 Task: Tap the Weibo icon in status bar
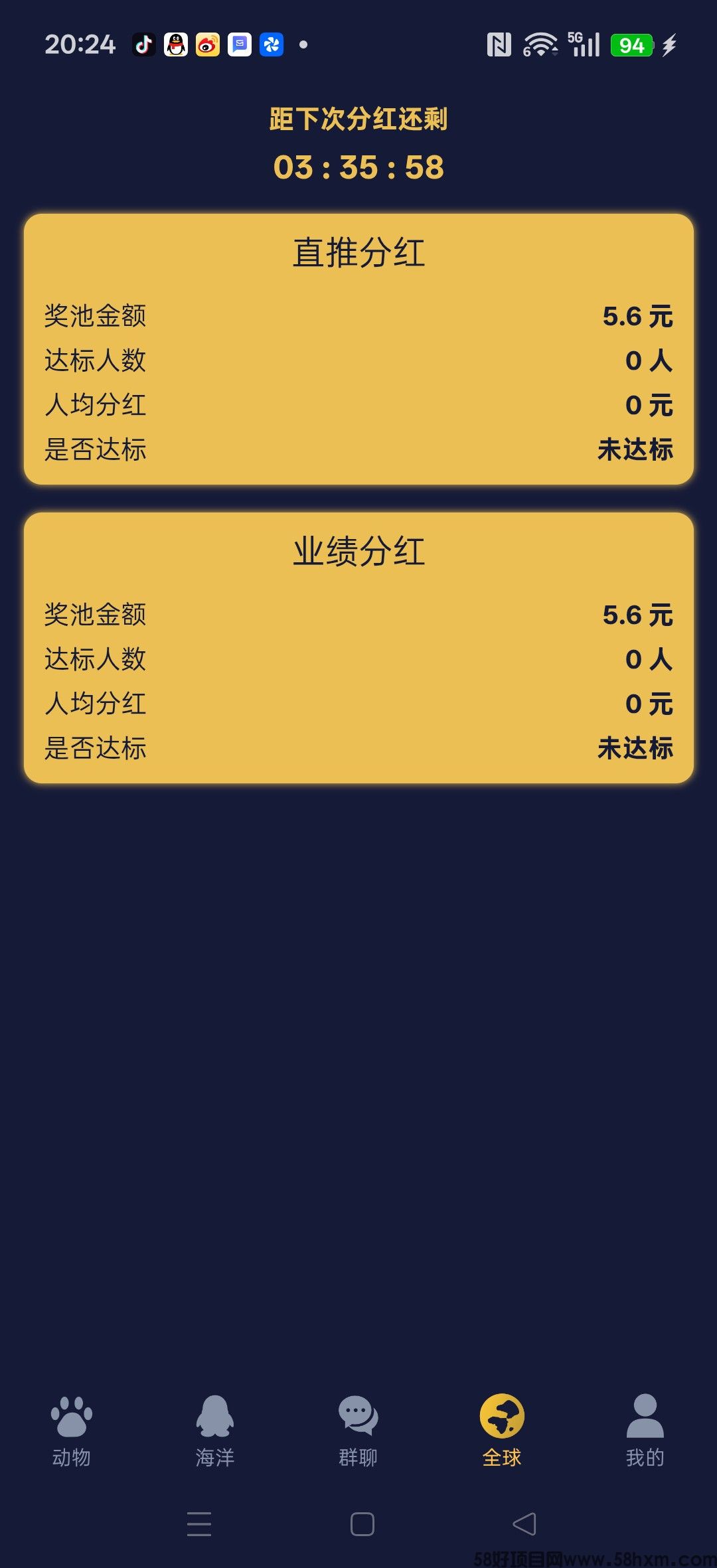coord(206,45)
